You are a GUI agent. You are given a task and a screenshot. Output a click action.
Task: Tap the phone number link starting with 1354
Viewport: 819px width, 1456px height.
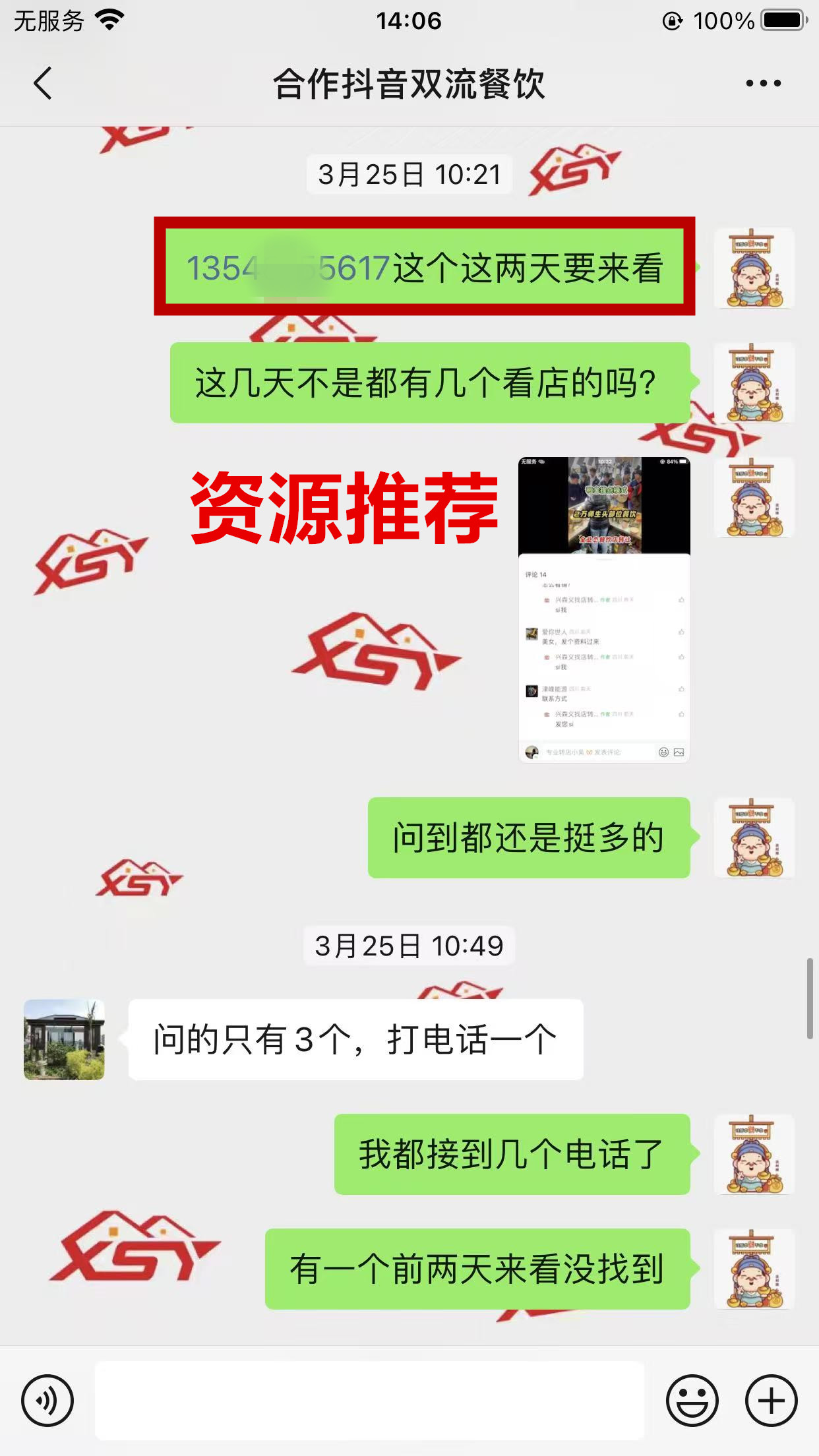coord(288,268)
